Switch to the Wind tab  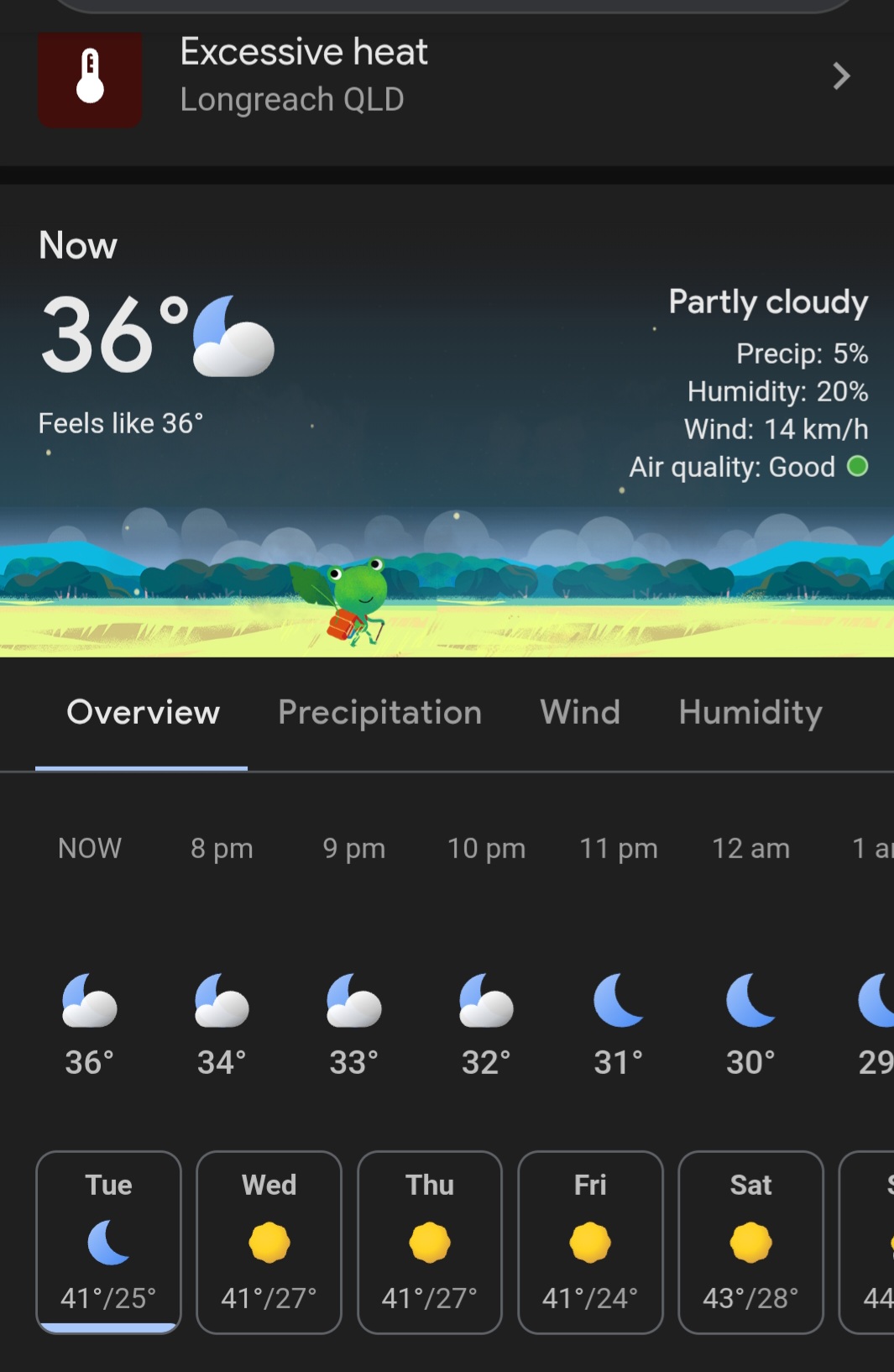pyautogui.click(x=580, y=713)
